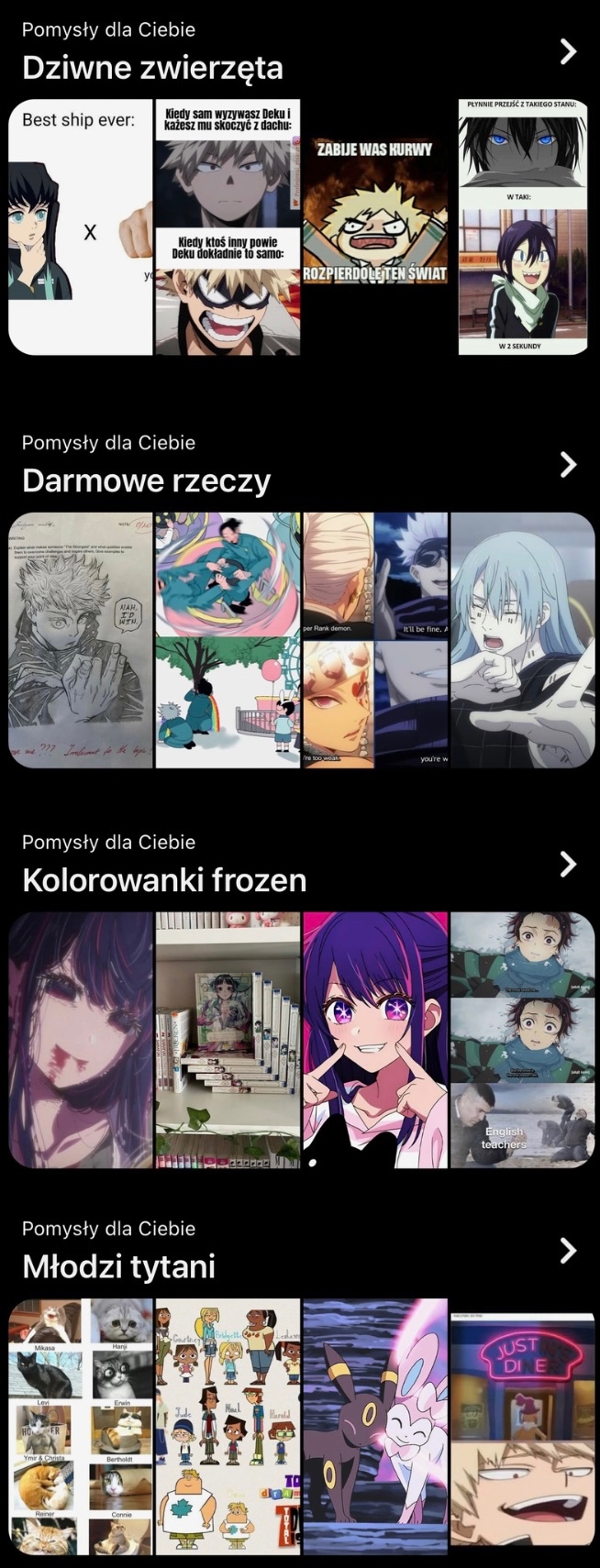Open the Umbreon and Sylveon pin
This screenshot has width=600, height=1568.
[x=375, y=1426]
